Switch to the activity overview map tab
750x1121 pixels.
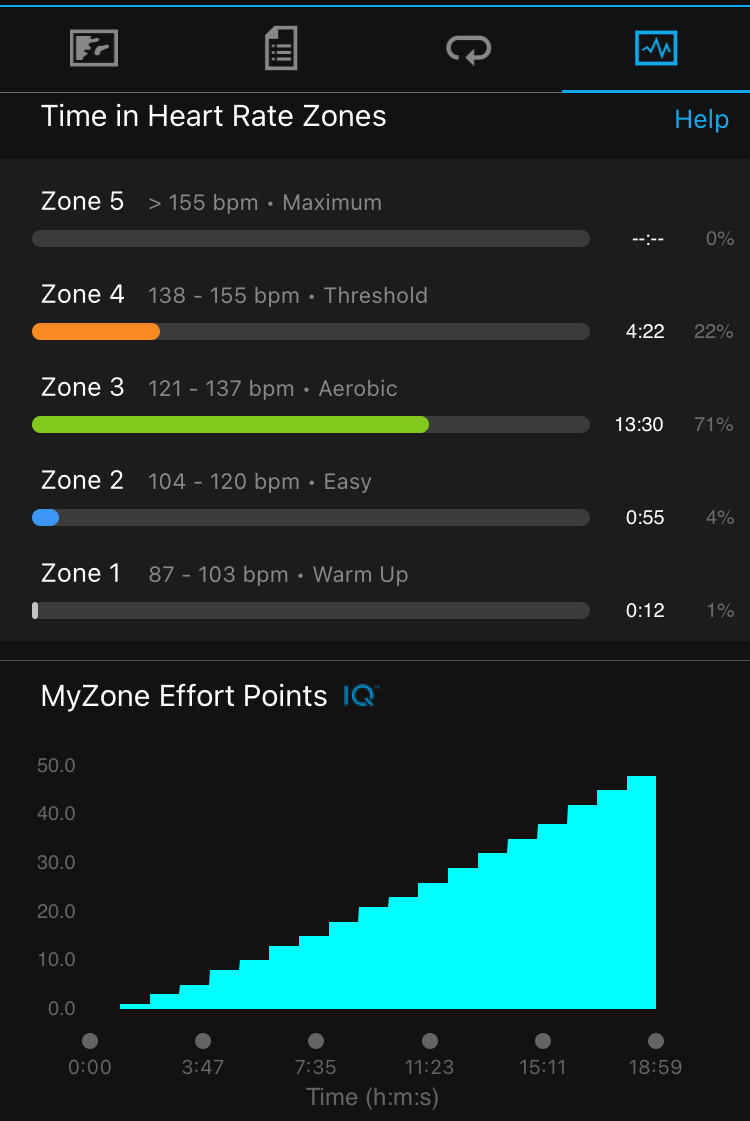(x=94, y=48)
